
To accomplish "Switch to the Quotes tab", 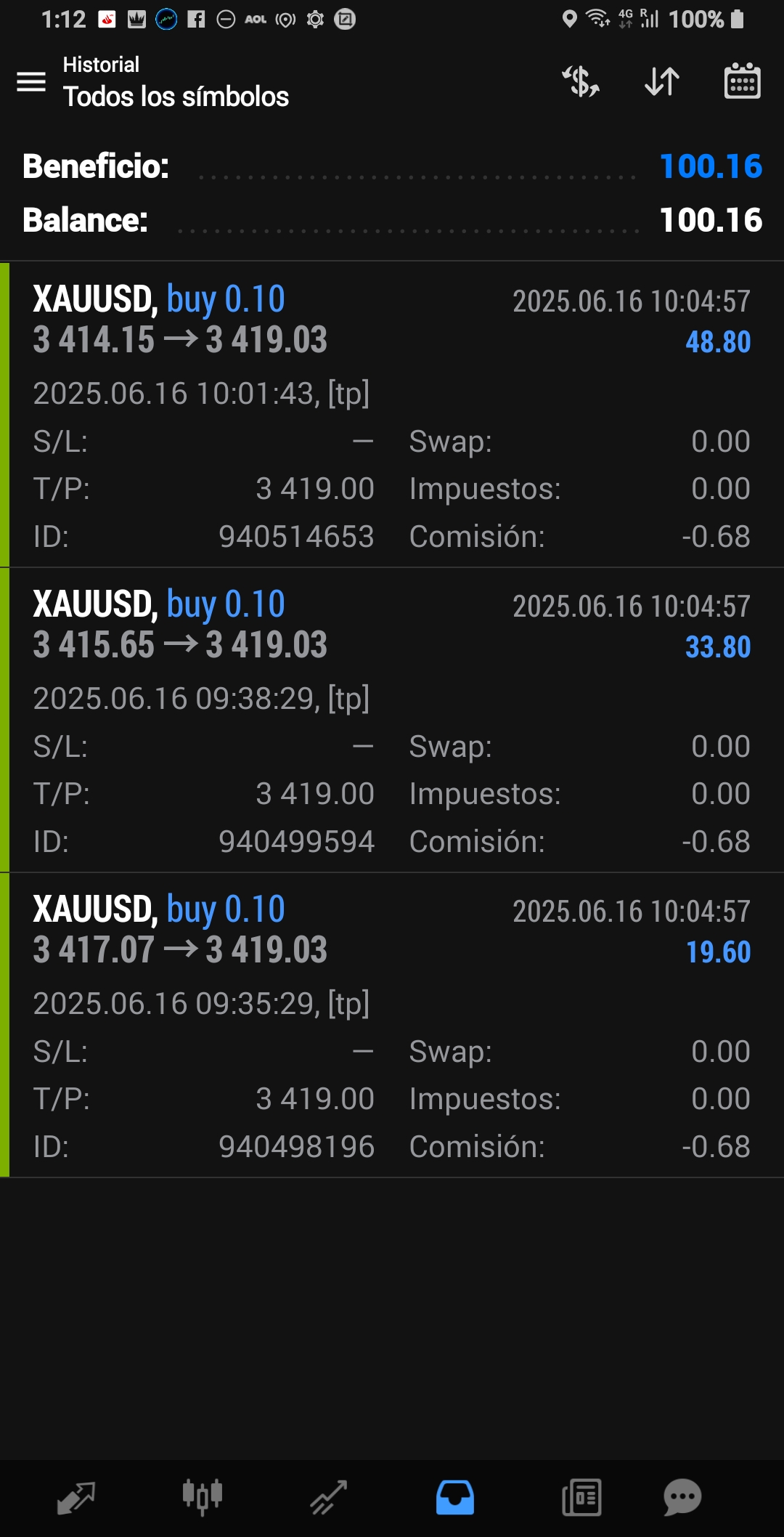I will (76, 1498).
